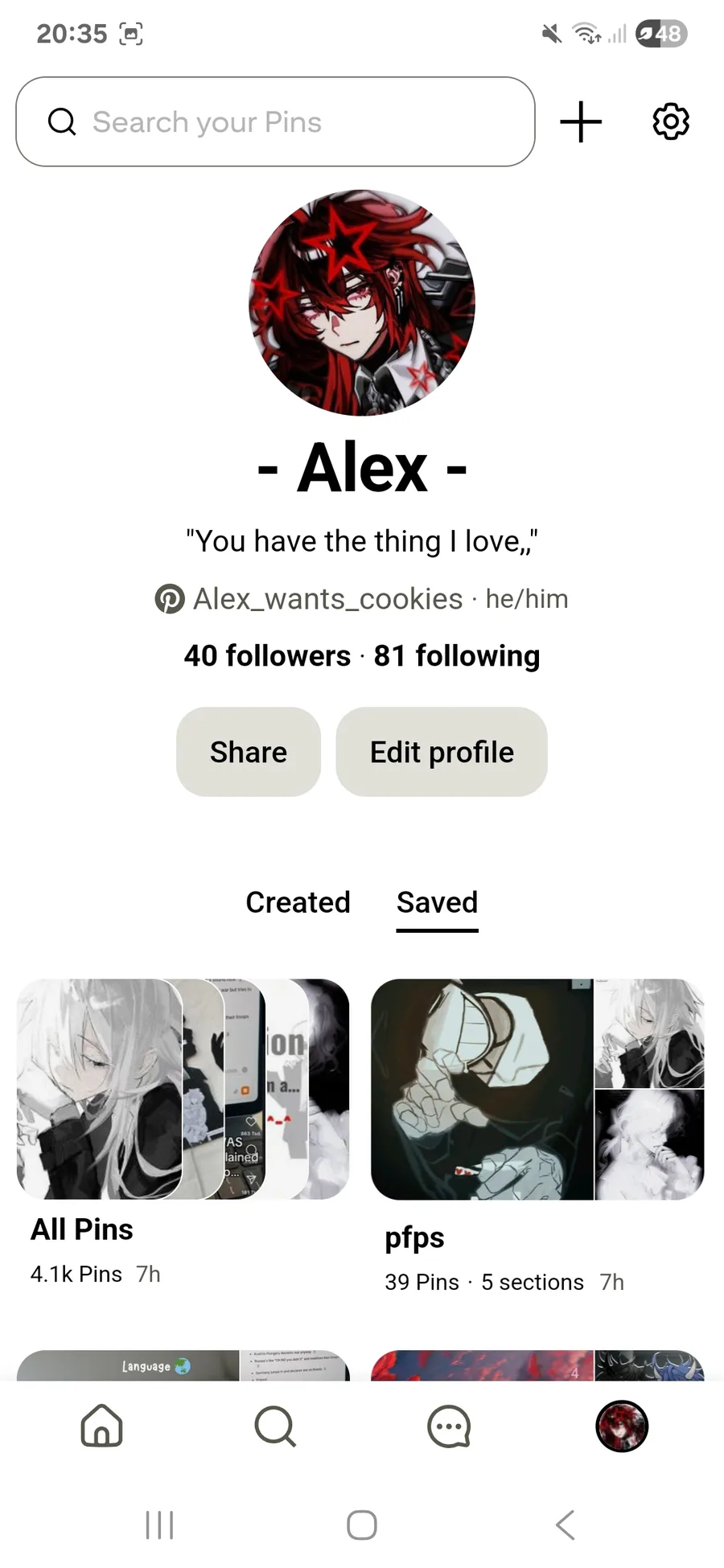Open the recent apps view
The image size is (724, 1568).
[x=159, y=1525]
